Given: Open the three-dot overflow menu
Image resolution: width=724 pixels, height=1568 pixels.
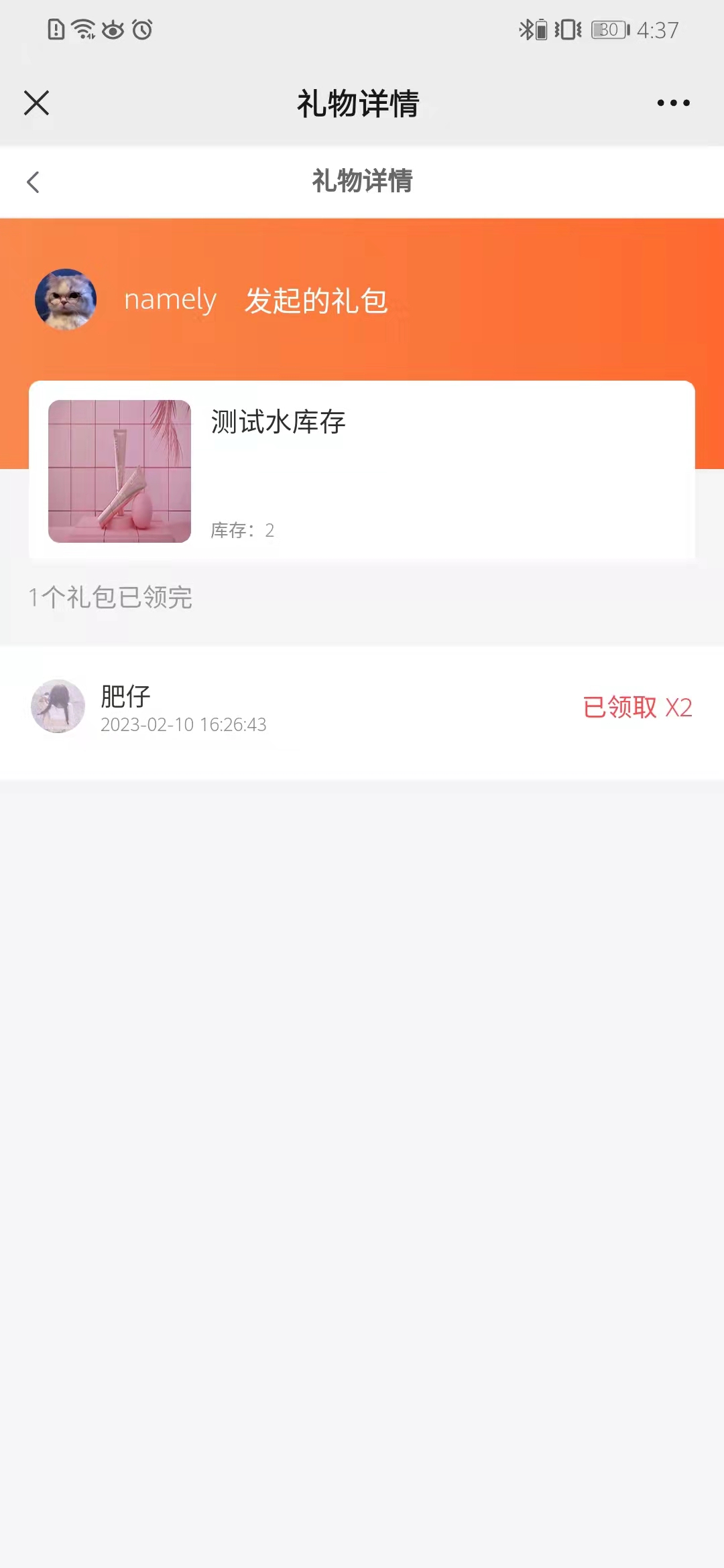Looking at the screenshot, I should (x=673, y=103).
